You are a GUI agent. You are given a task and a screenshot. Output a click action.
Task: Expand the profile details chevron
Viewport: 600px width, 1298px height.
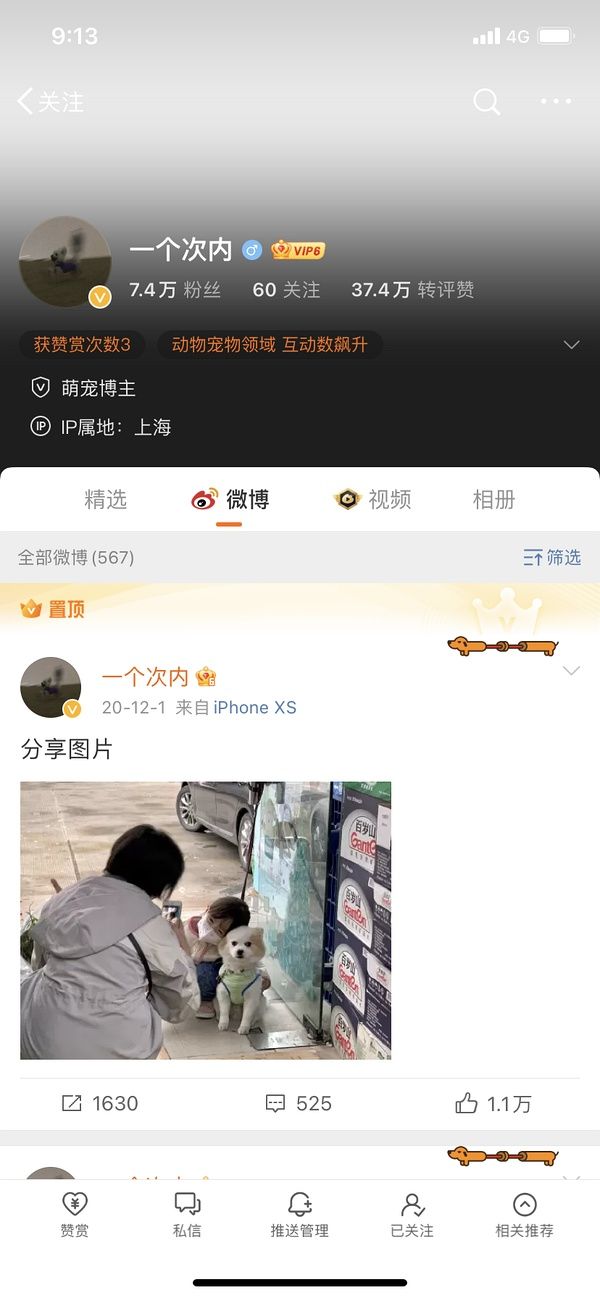(571, 345)
